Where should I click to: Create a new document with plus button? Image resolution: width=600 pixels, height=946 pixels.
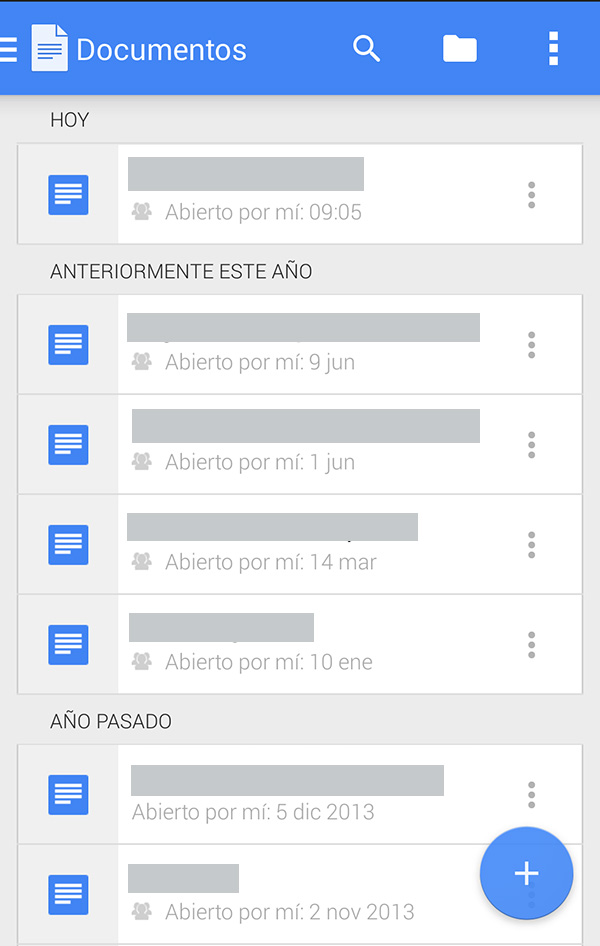tap(526, 873)
